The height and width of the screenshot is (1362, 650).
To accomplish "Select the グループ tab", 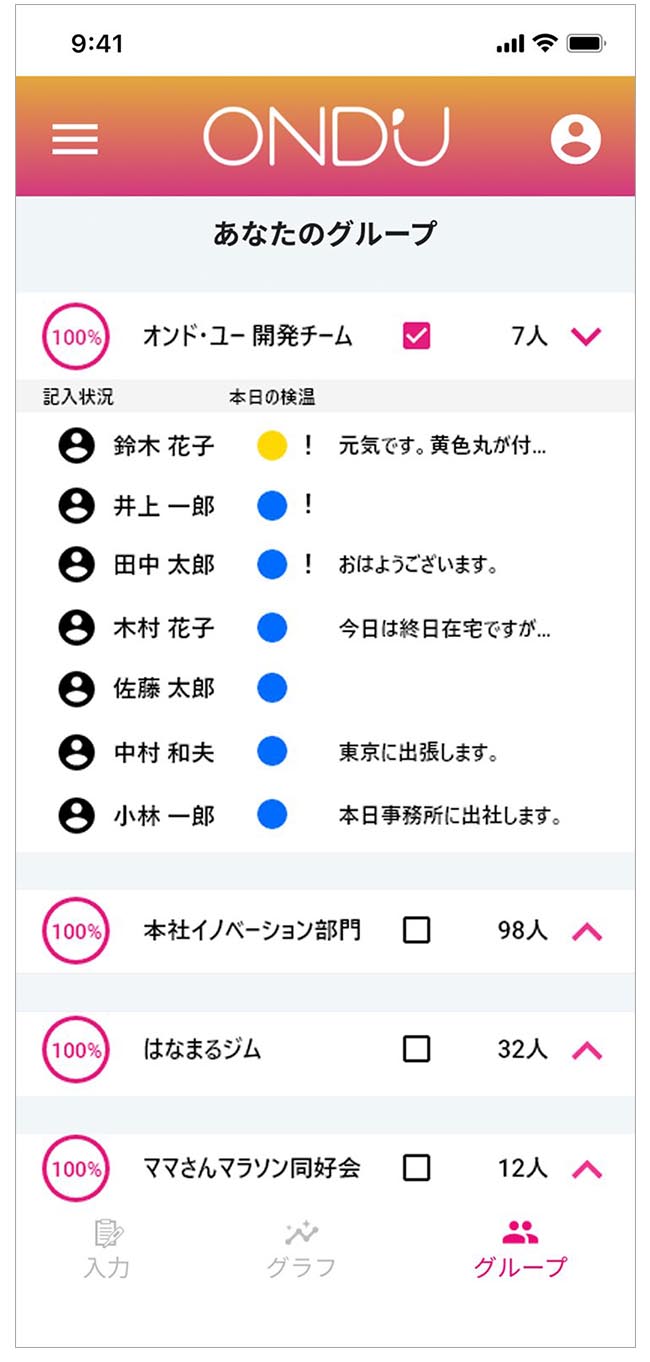I will point(520,1249).
